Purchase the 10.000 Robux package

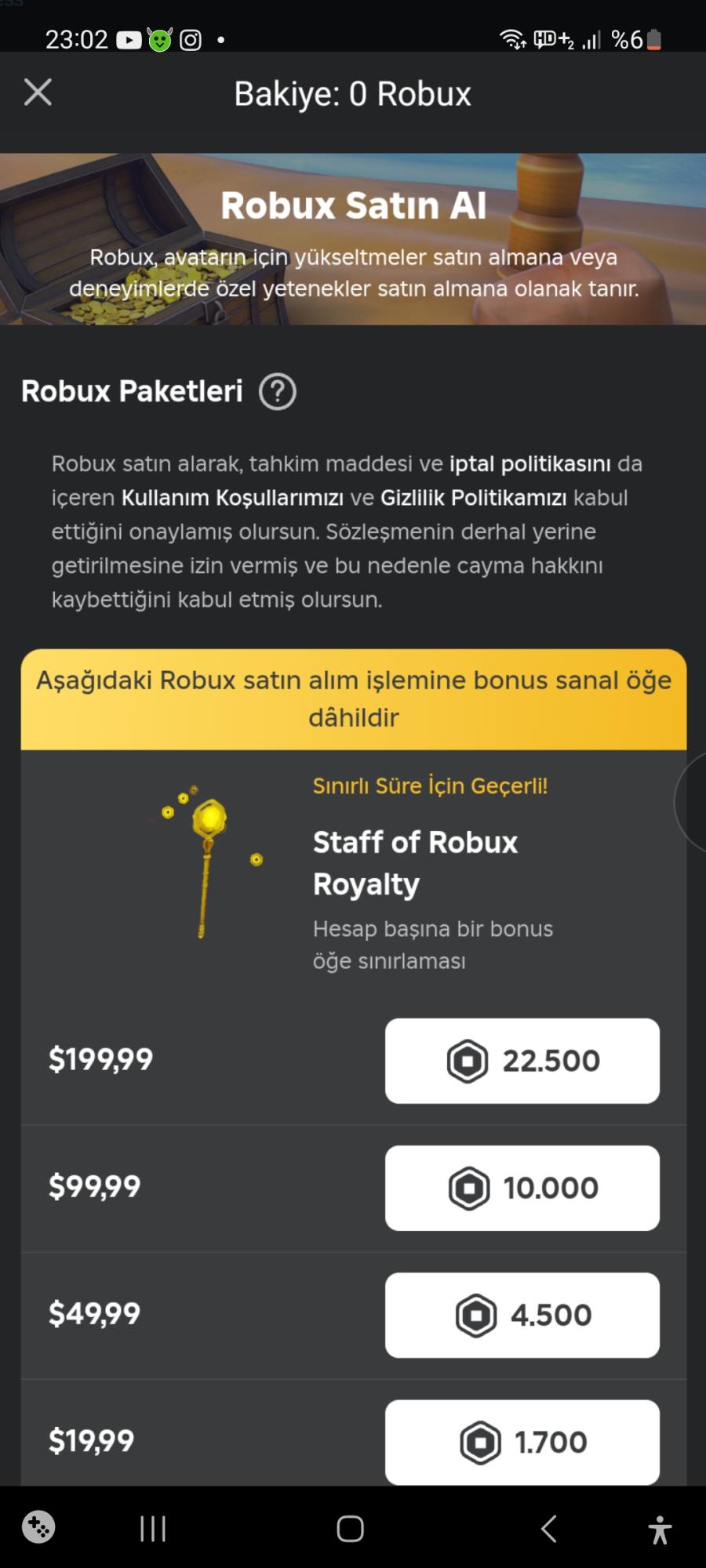(522, 1188)
